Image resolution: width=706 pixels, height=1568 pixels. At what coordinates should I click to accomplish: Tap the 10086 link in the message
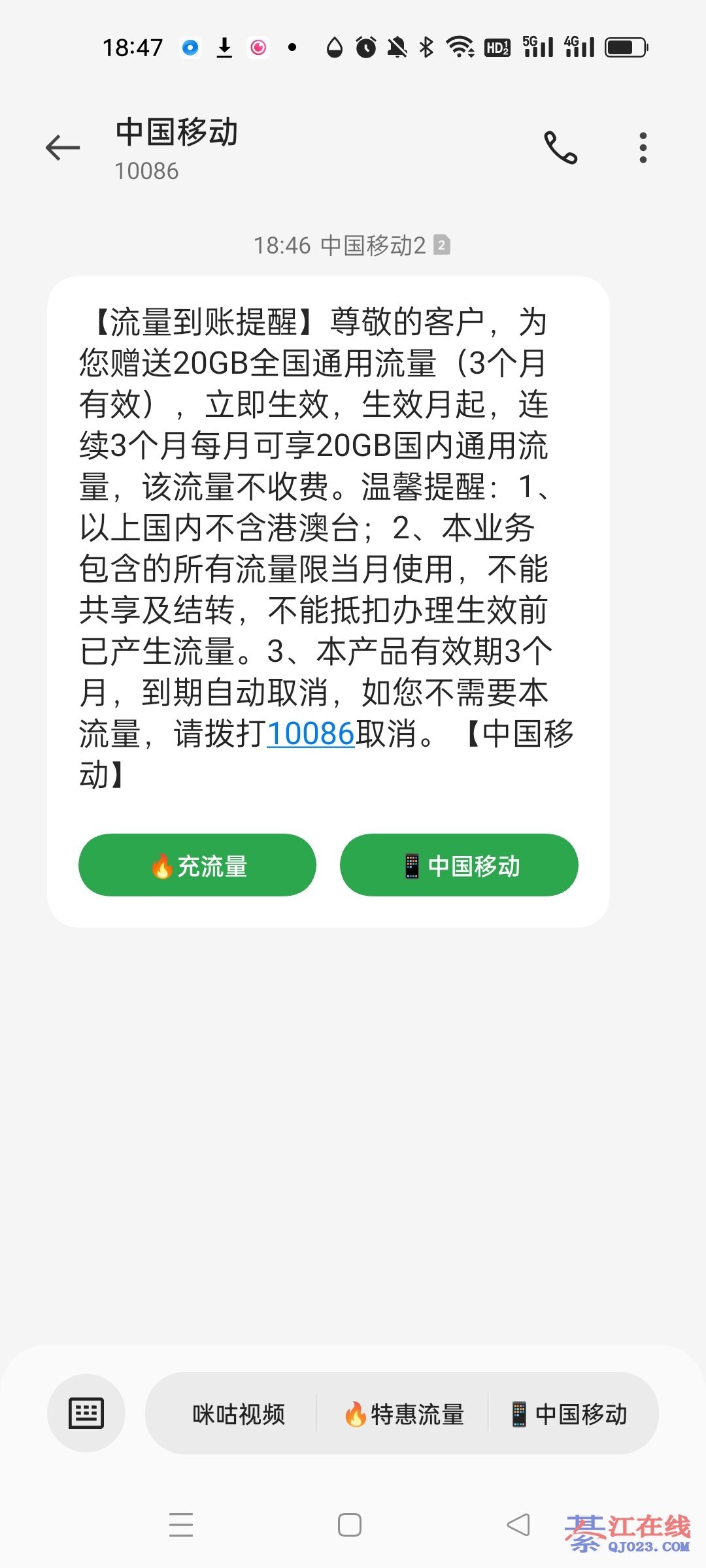point(311,734)
